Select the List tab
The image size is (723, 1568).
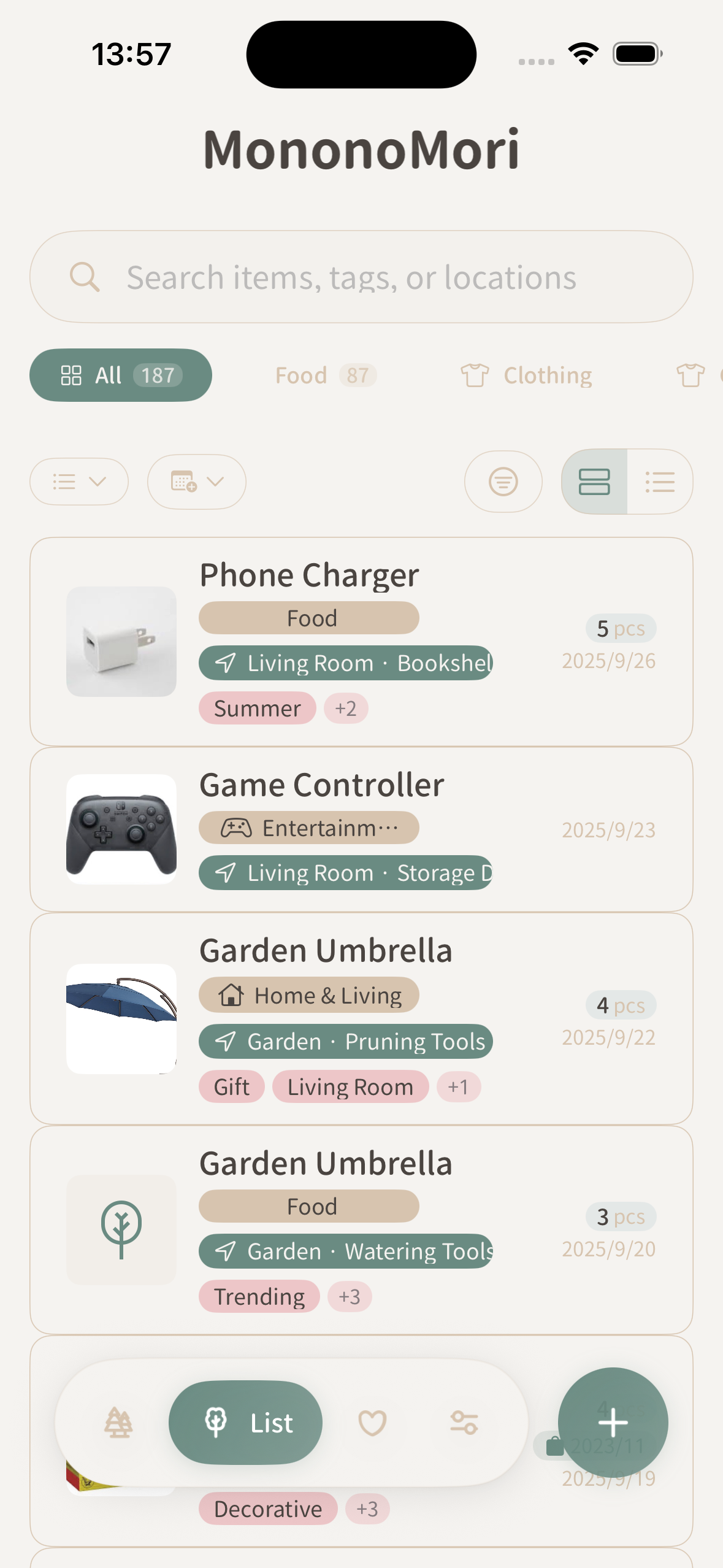tap(245, 1423)
